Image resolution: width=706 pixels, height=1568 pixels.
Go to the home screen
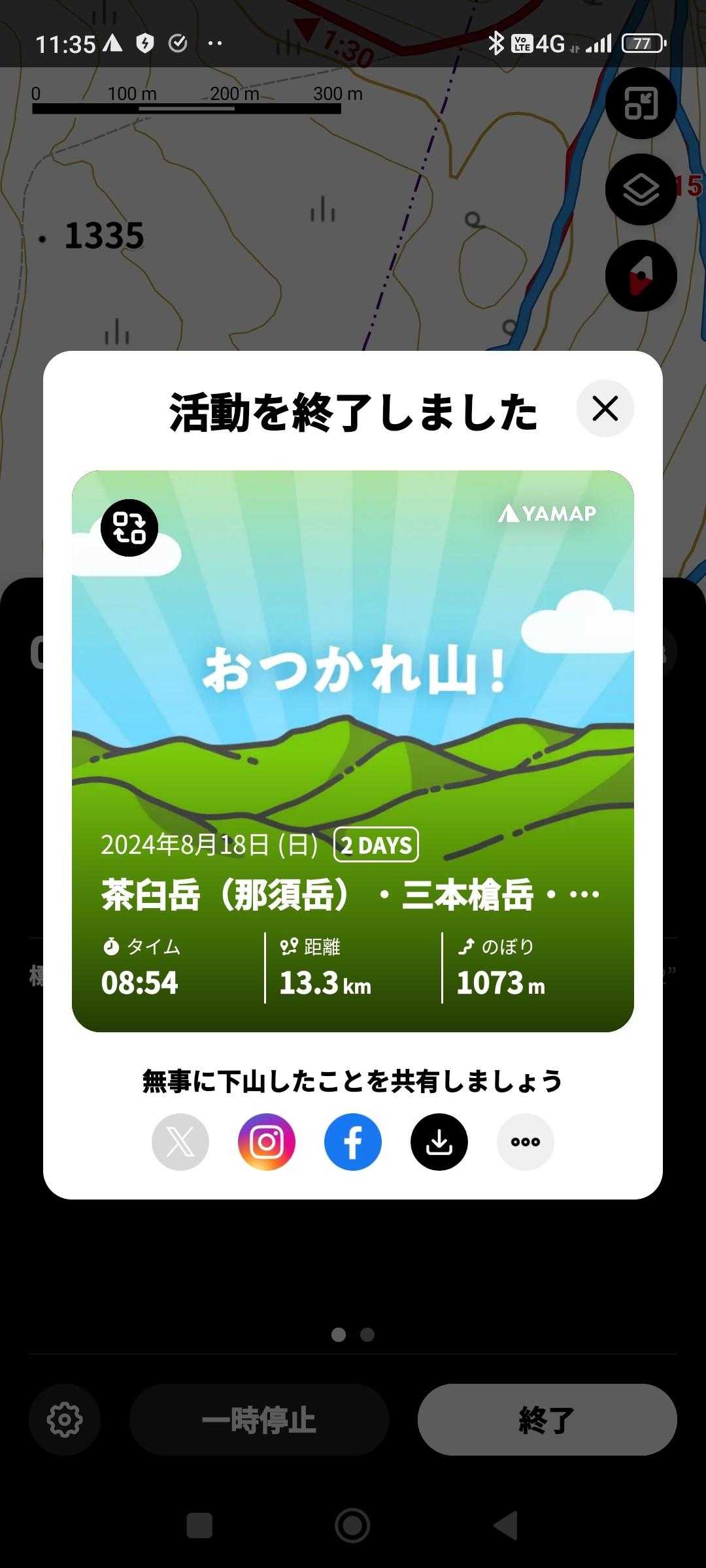pyautogui.click(x=352, y=1526)
